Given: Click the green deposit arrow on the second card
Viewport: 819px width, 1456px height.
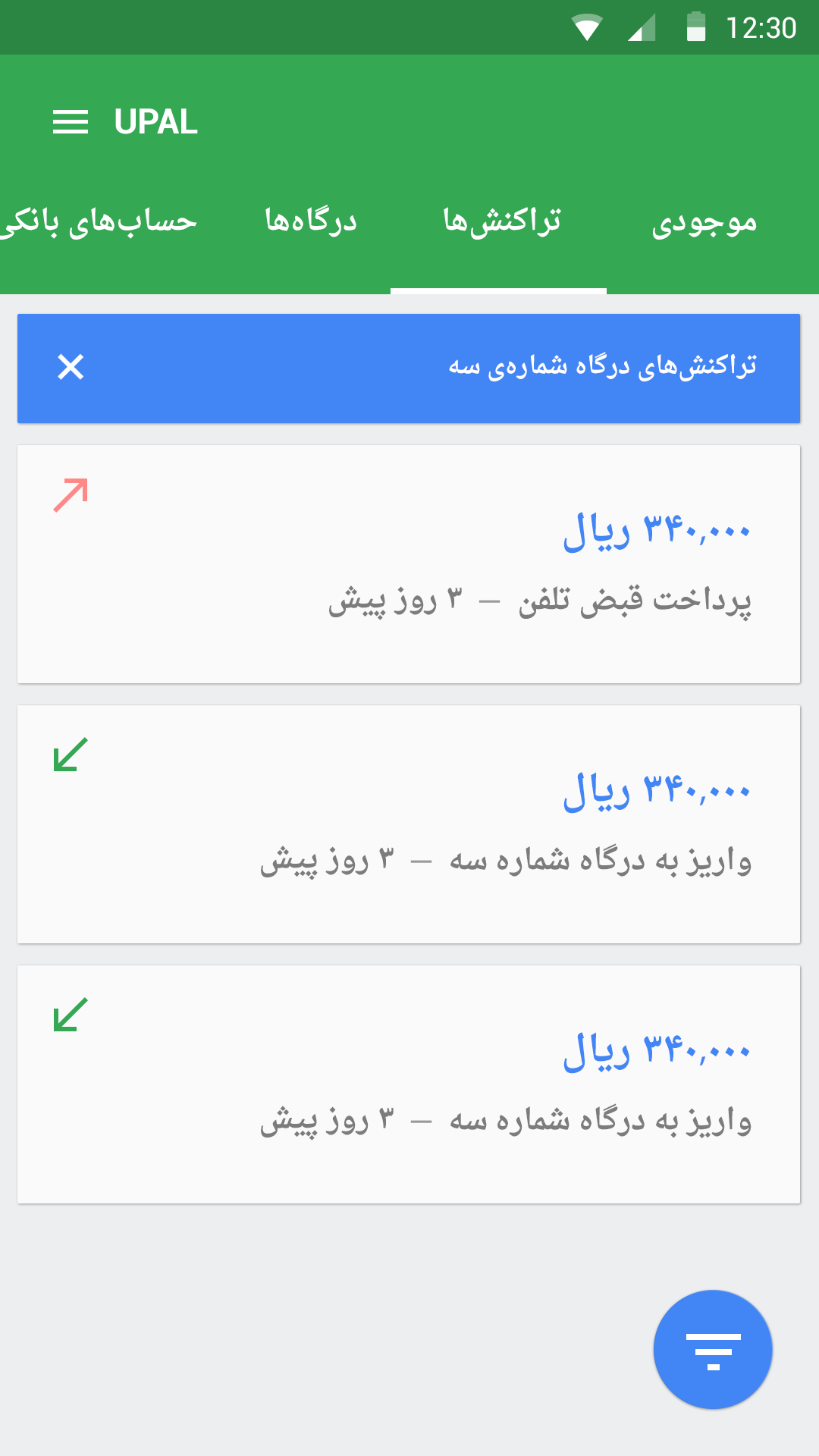Looking at the screenshot, I should 69,757.
